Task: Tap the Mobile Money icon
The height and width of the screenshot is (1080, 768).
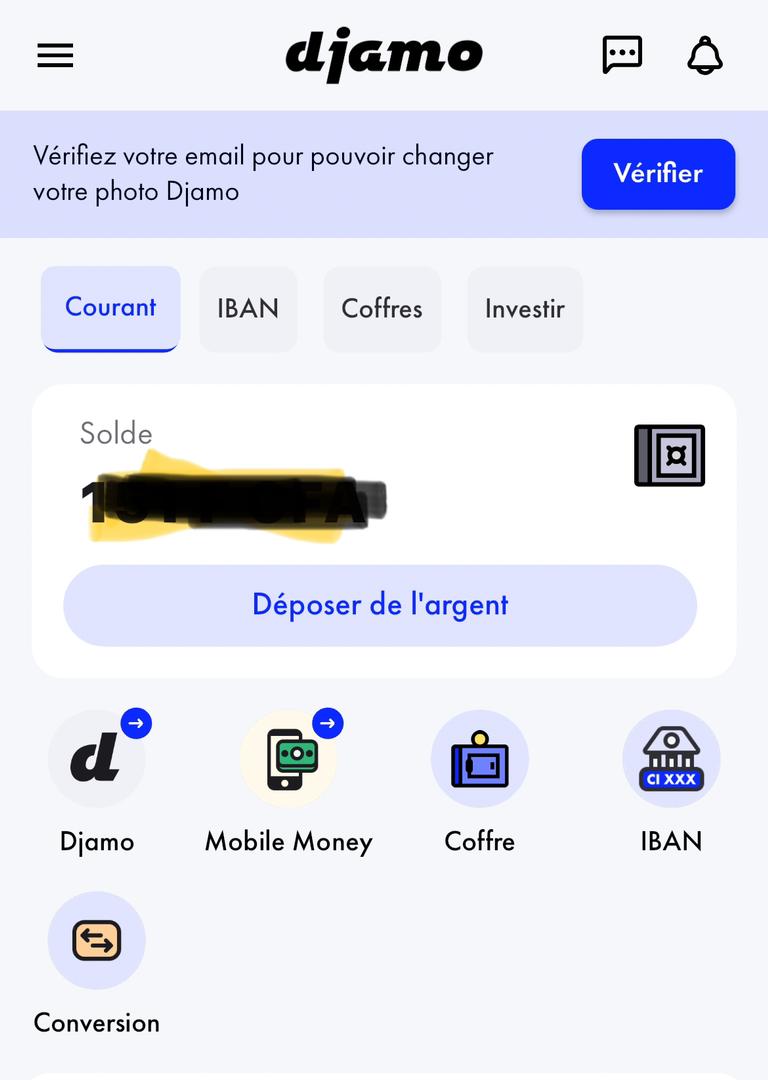Action: [x=288, y=758]
